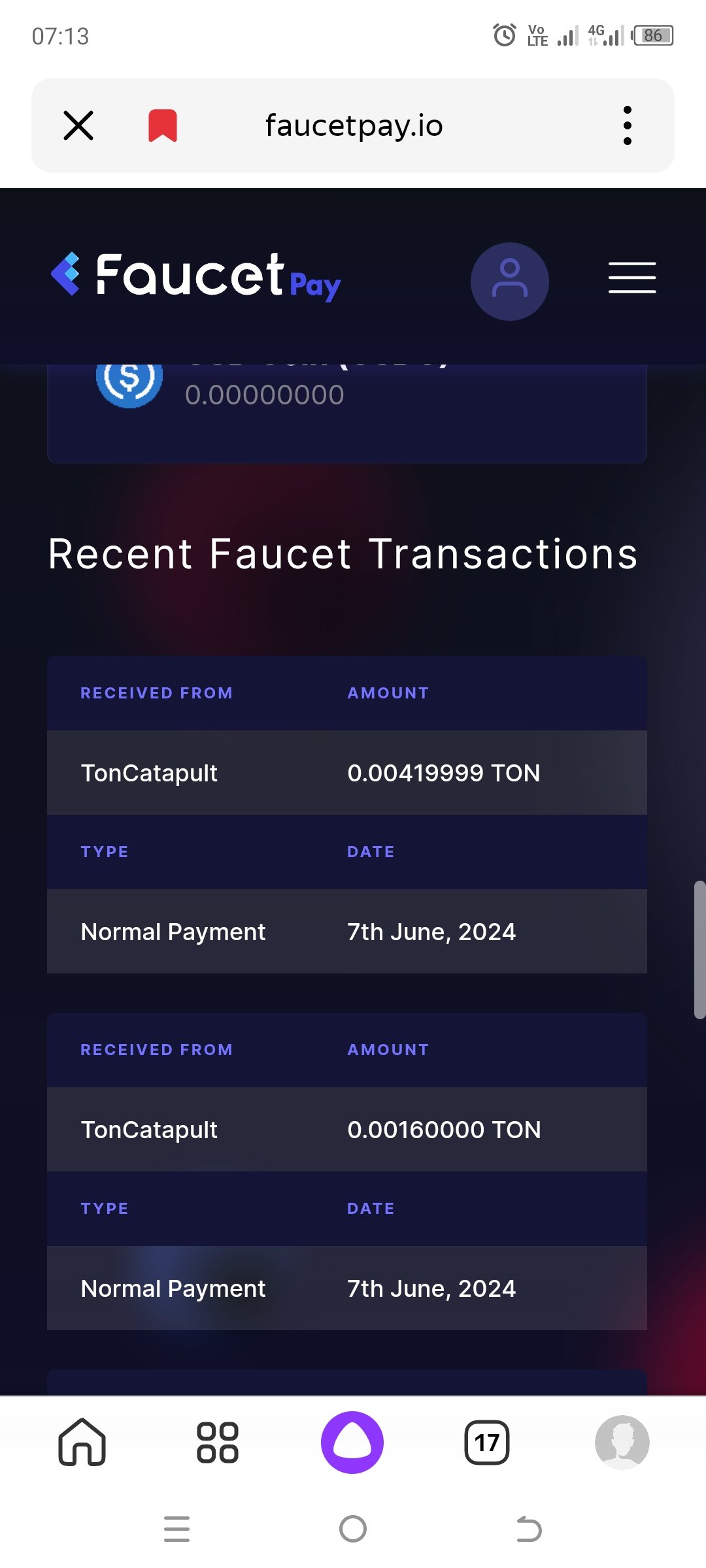This screenshot has width=706, height=1568.
Task: Open the faucetpay.io address bar
Action: [354, 125]
